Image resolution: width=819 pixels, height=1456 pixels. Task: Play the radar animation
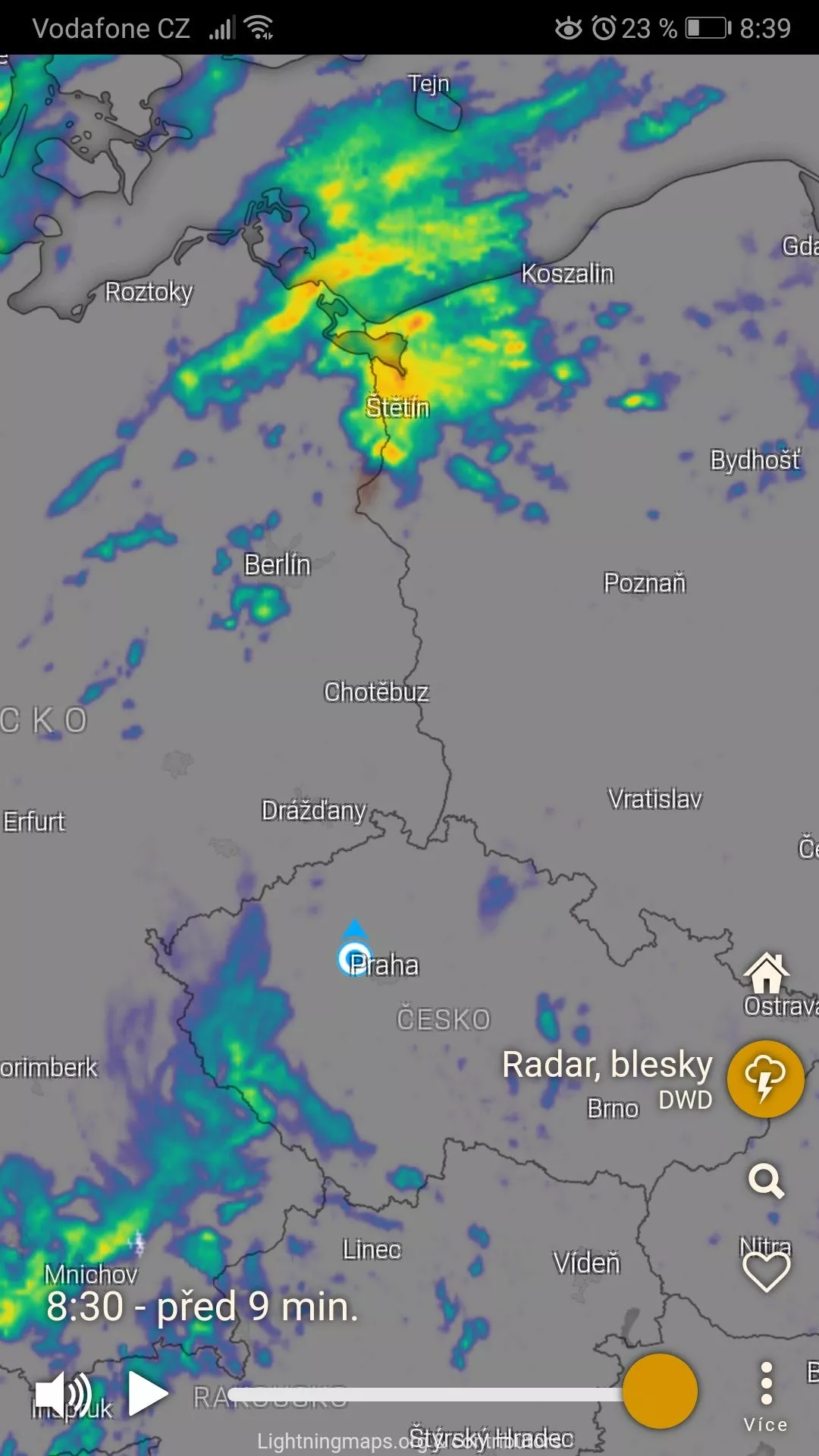coord(148,1393)
